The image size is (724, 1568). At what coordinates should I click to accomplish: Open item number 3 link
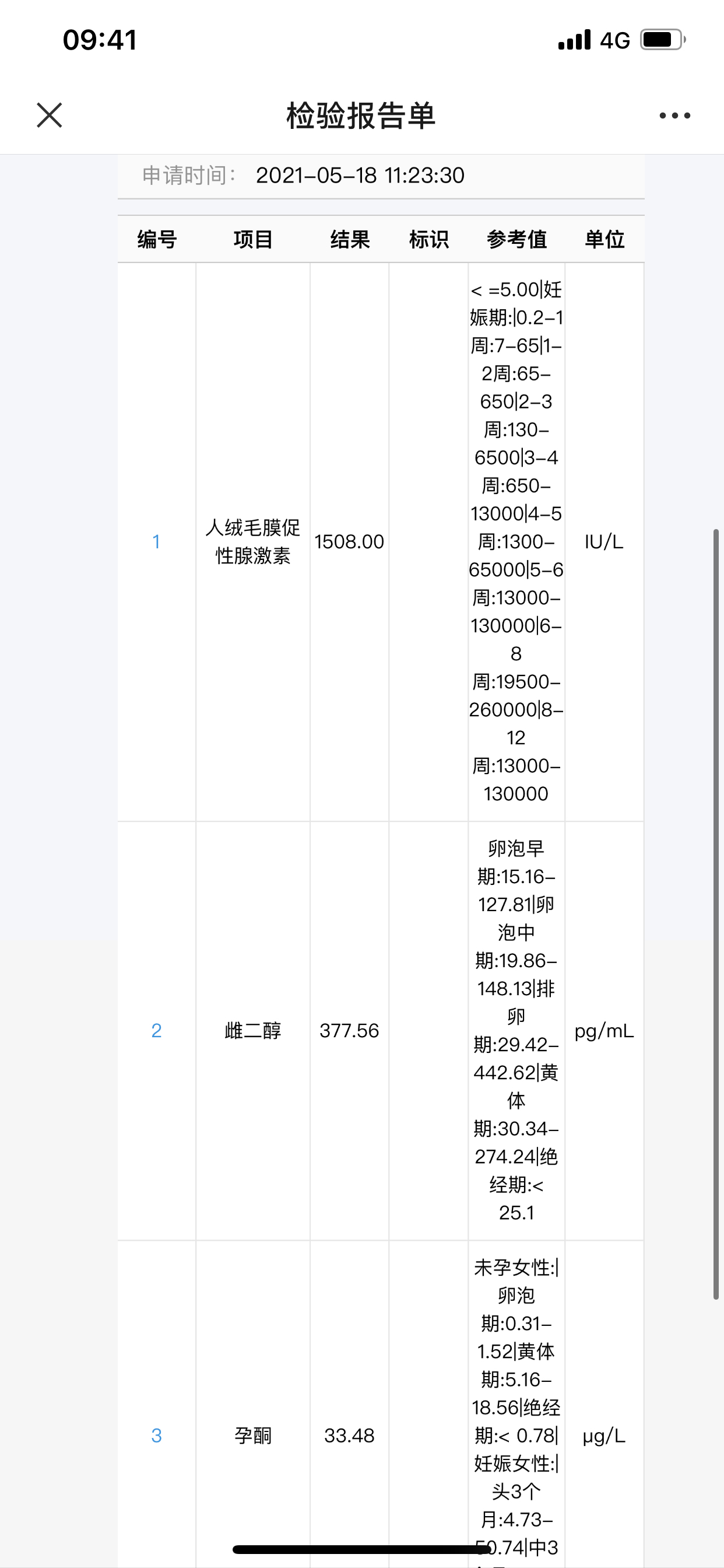pyautogui.click(x=156, y=1436)
